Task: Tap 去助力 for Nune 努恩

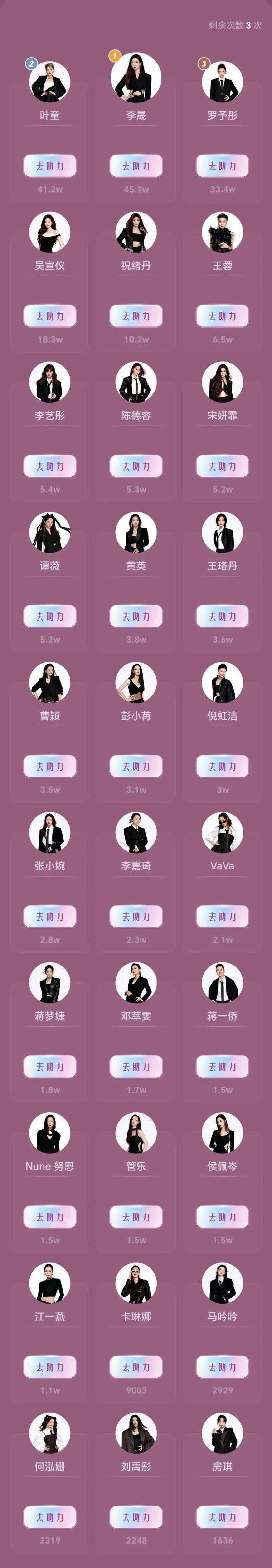Action: (50, 1217)
